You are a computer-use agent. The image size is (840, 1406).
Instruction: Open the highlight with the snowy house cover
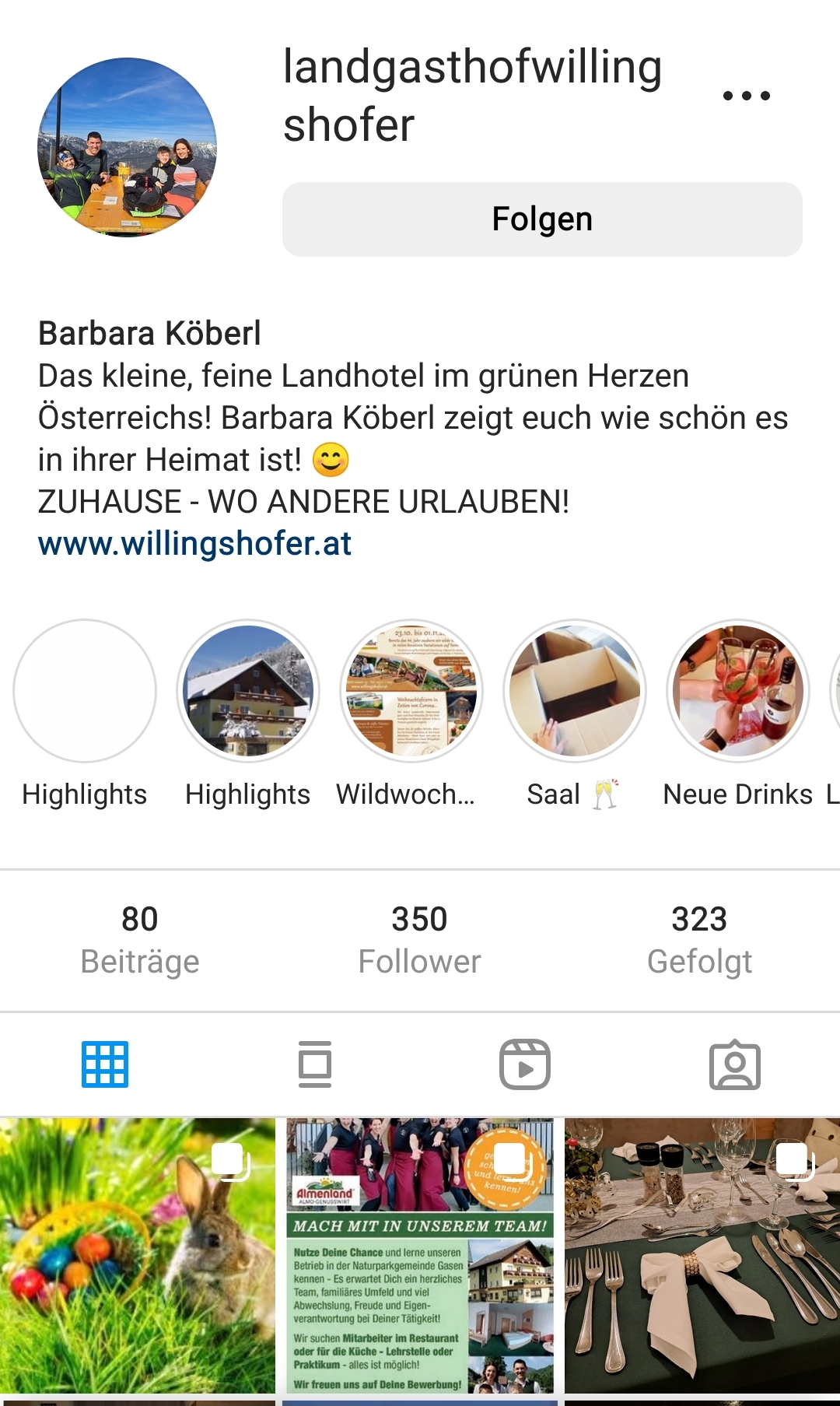click(248, 691)
